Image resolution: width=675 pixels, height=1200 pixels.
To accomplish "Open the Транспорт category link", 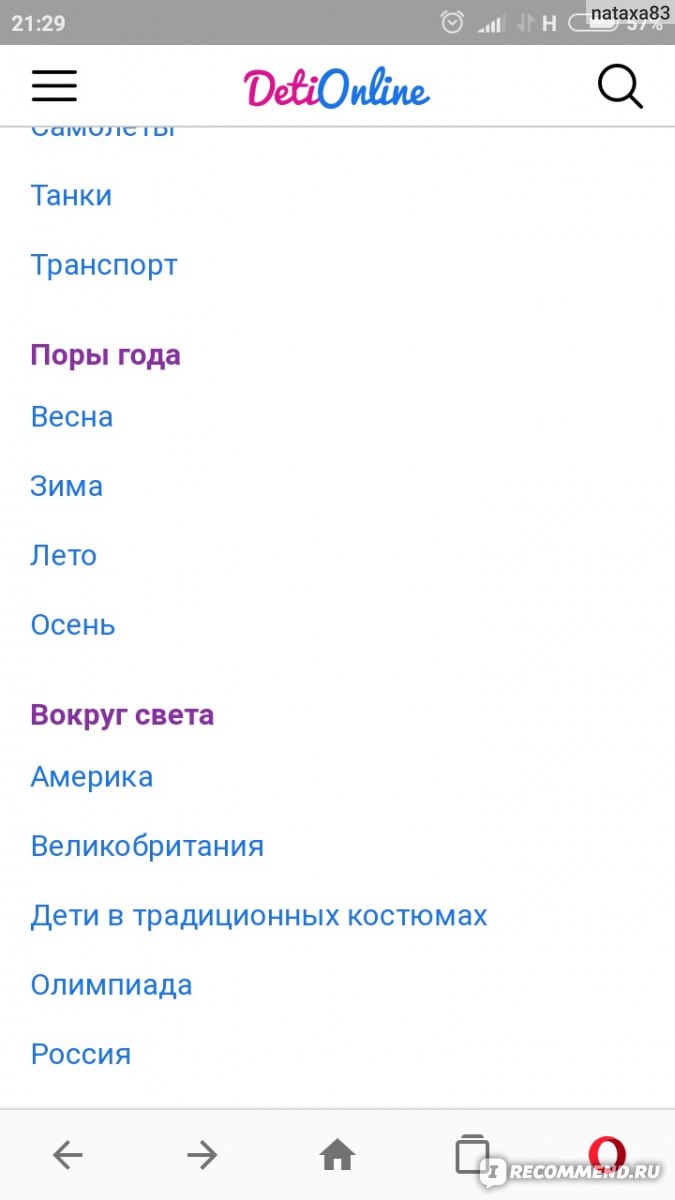I will pos(104,265).
